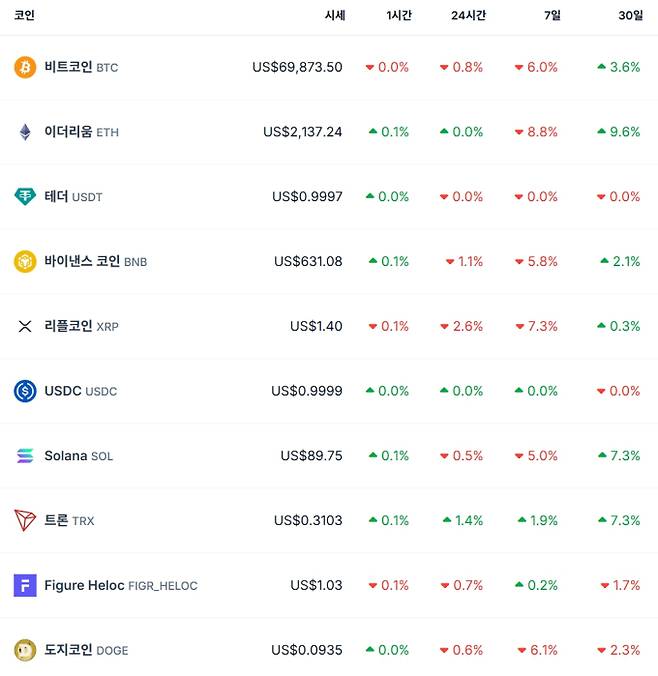
Task: Sort by the 7일 change column
Action: pyautogui.click(x=552, y=15)
